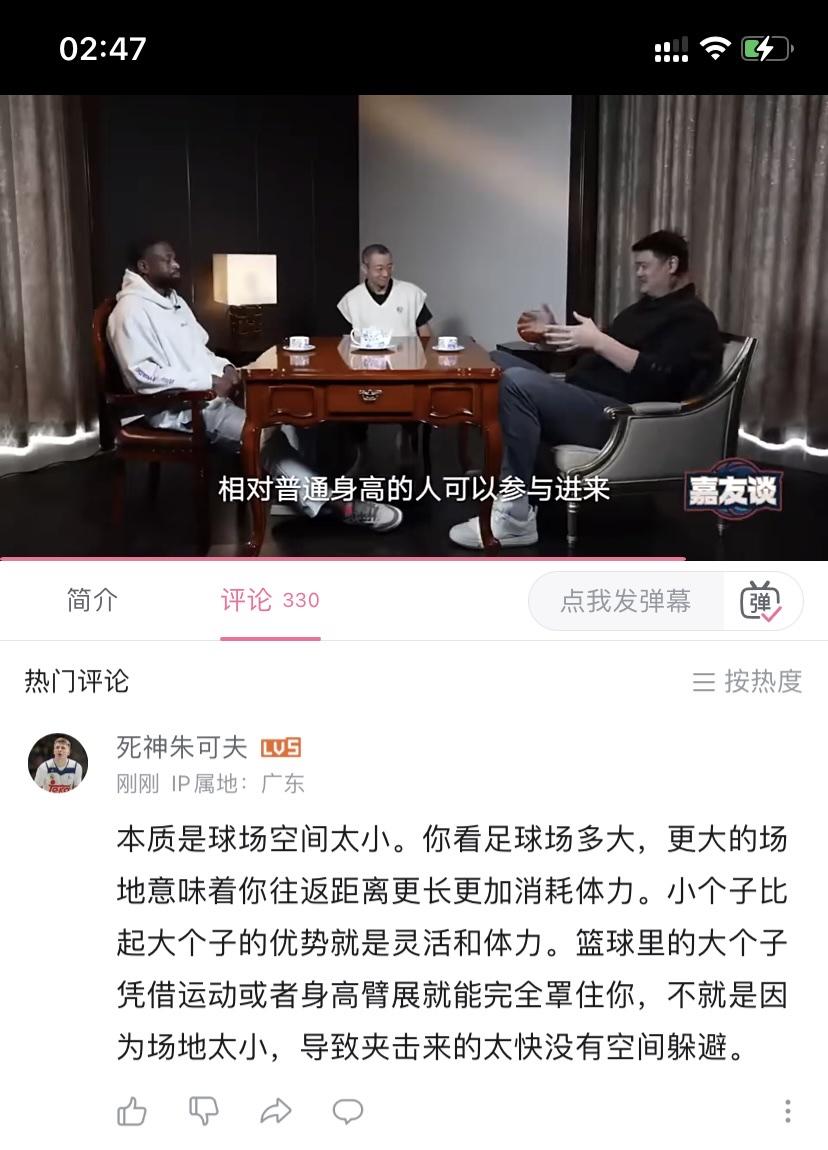Viewport: 828px width, 1150px height.
Task: Open the 点我发弹幕 input field
Action: pos(625,601)
